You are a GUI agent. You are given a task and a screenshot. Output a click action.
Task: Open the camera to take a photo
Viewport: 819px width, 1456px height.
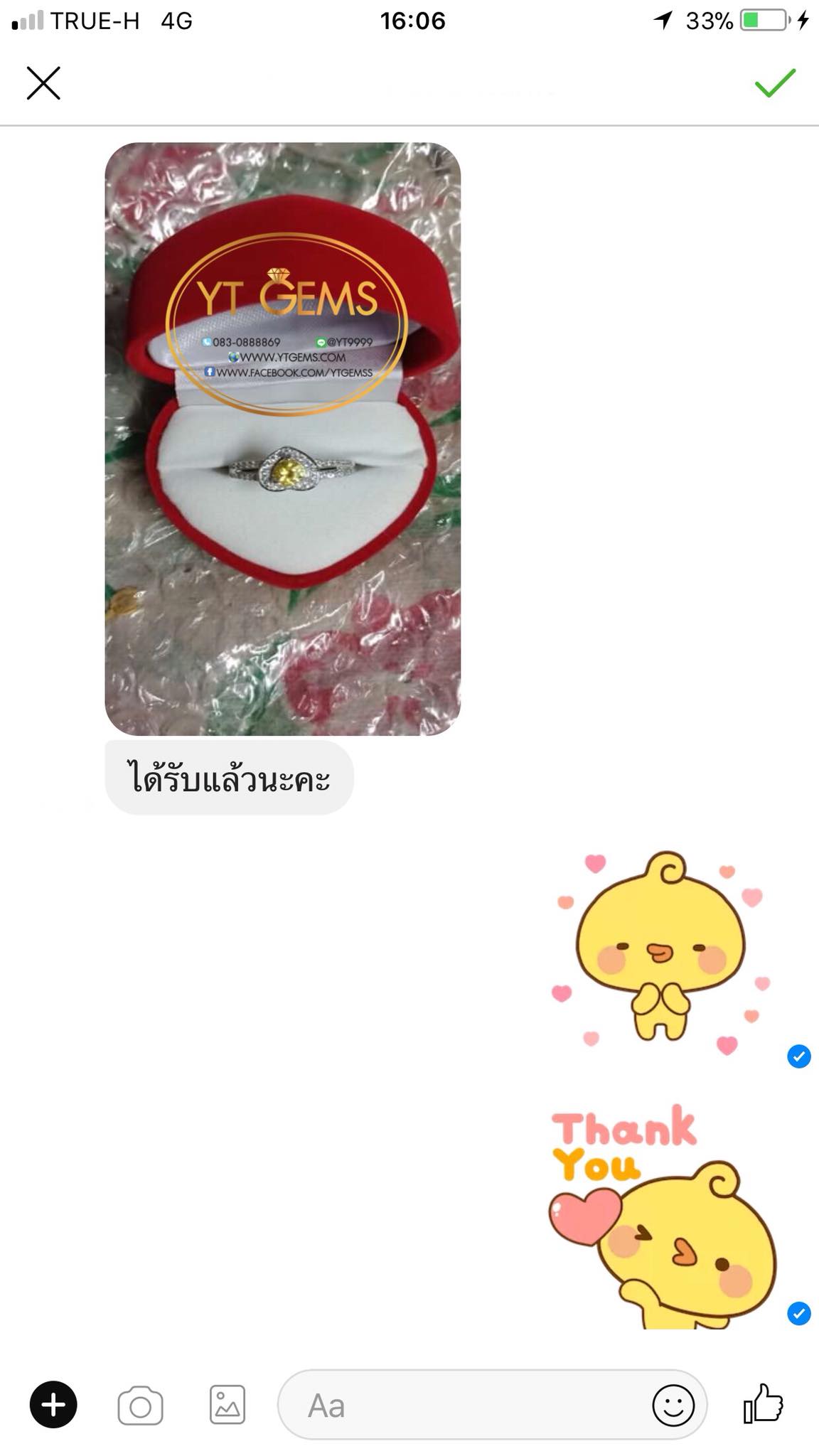[x=140, y=1405]
